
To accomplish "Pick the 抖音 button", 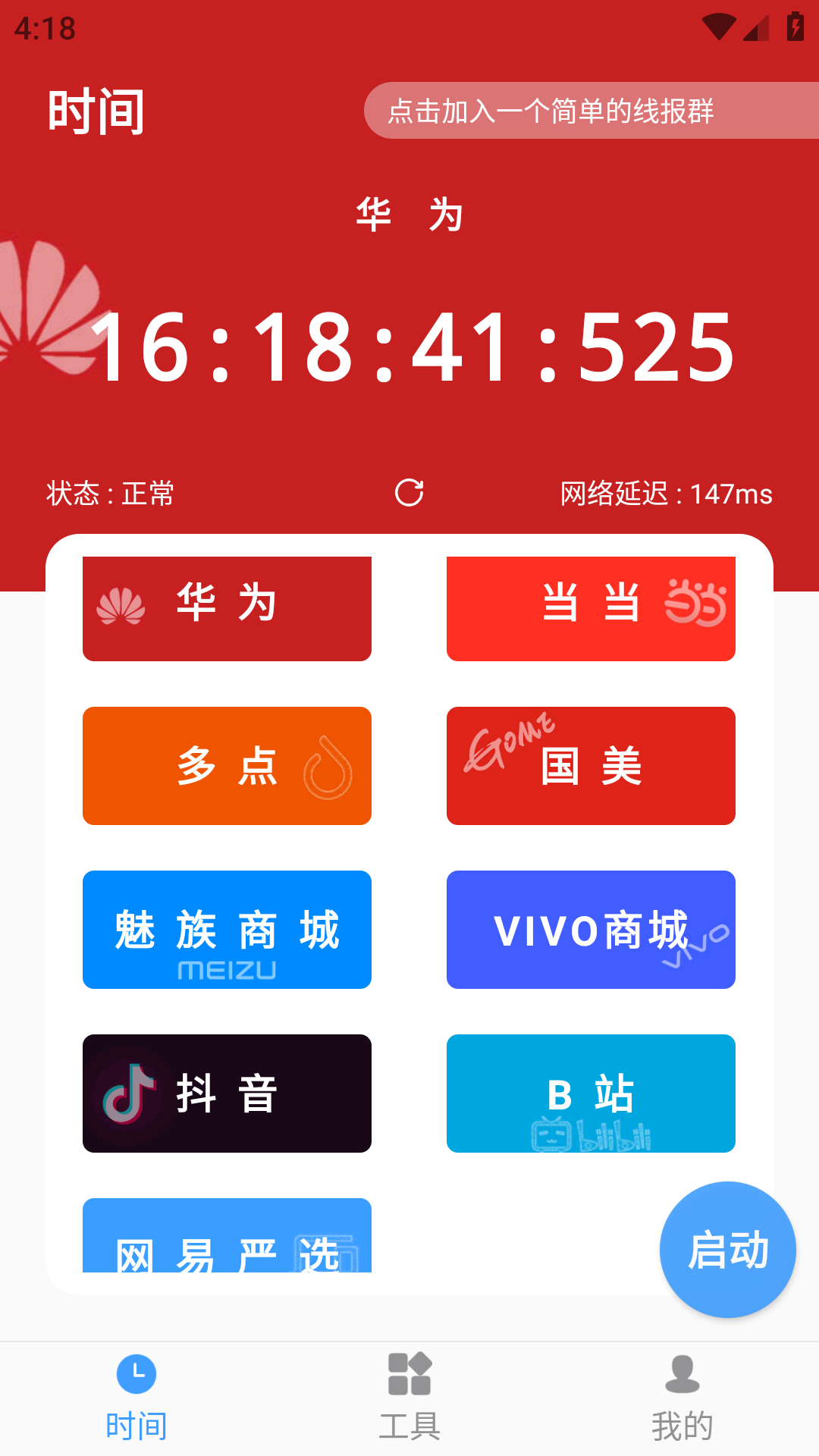I will click(x=227, y=1094).
